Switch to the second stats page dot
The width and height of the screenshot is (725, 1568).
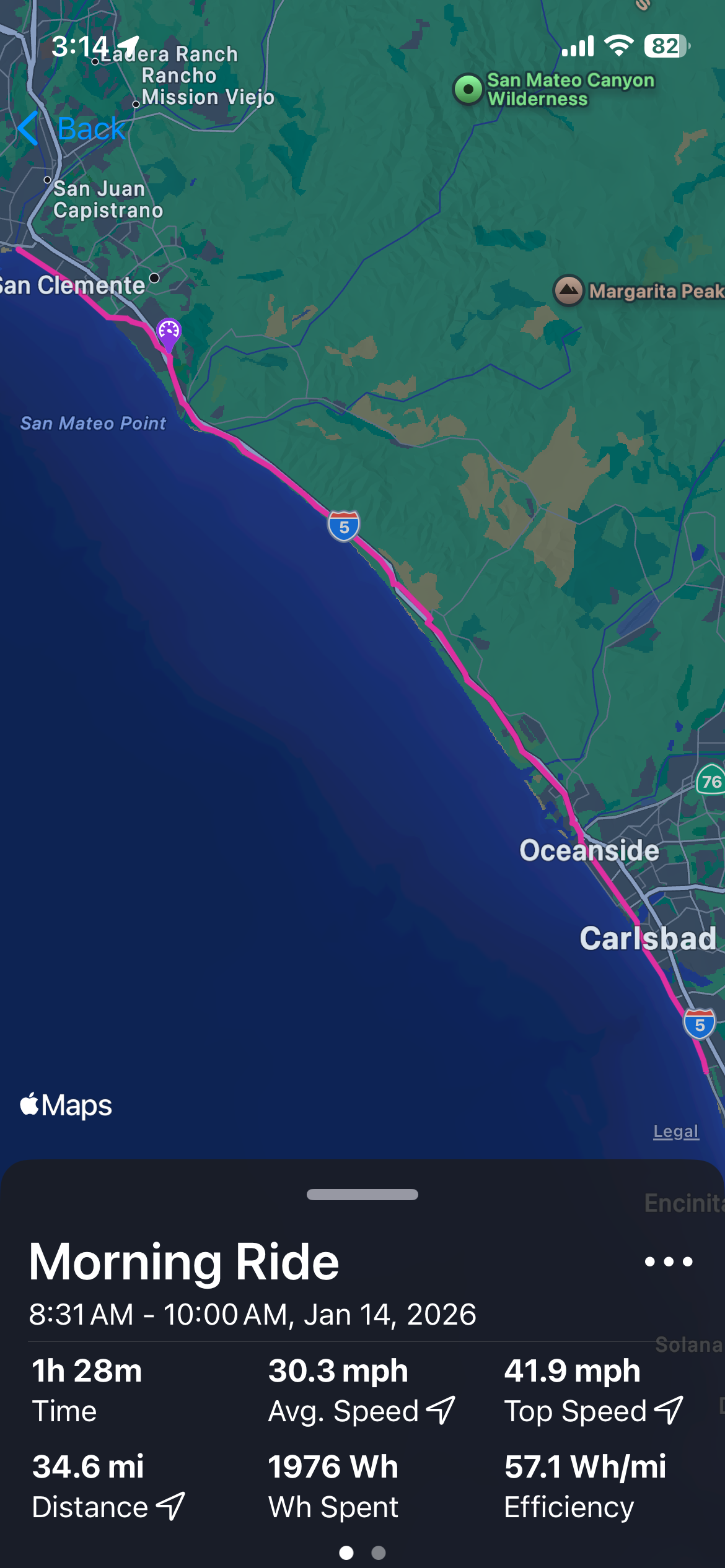coord(379,1553)
